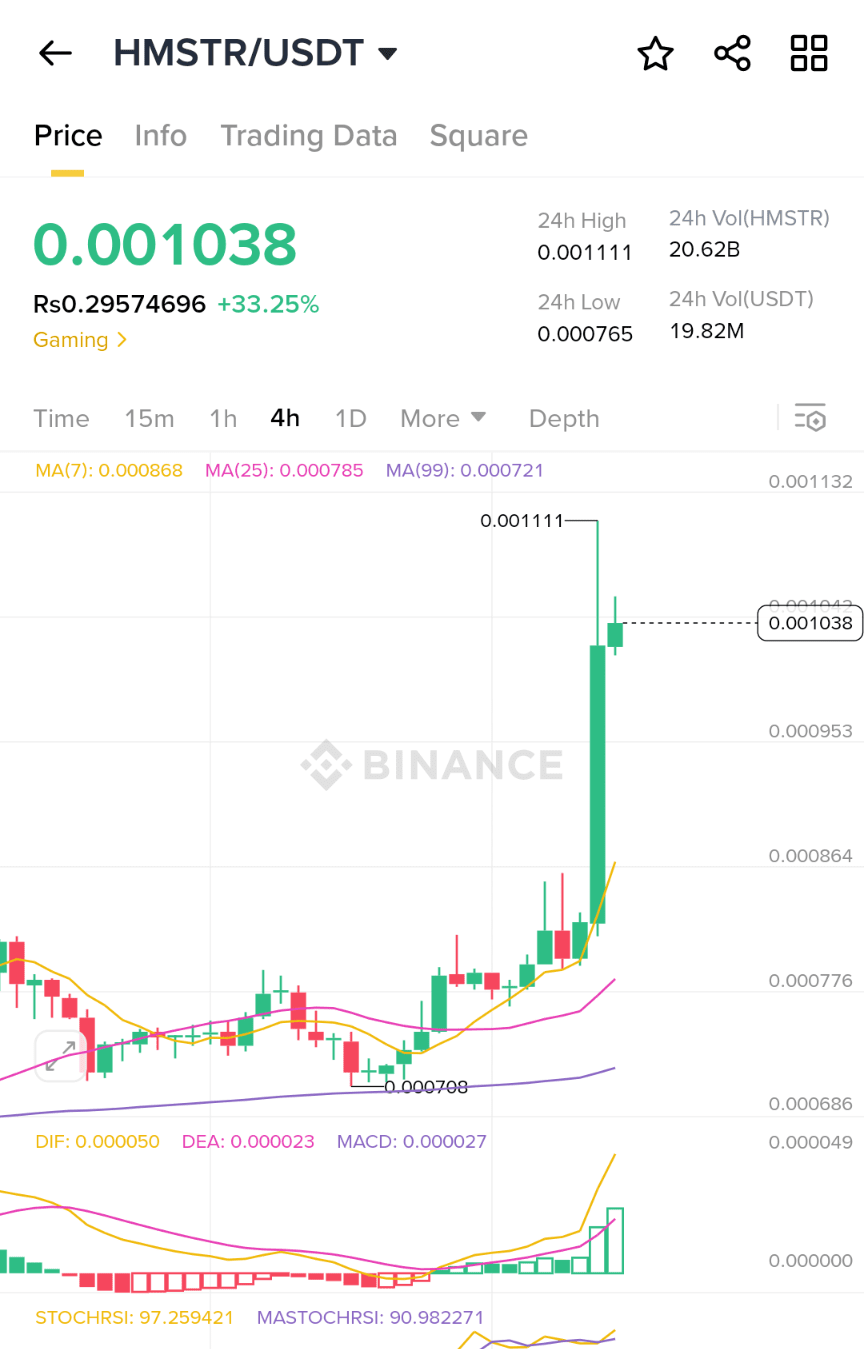Go back using the arrow icon

[55, 53]
